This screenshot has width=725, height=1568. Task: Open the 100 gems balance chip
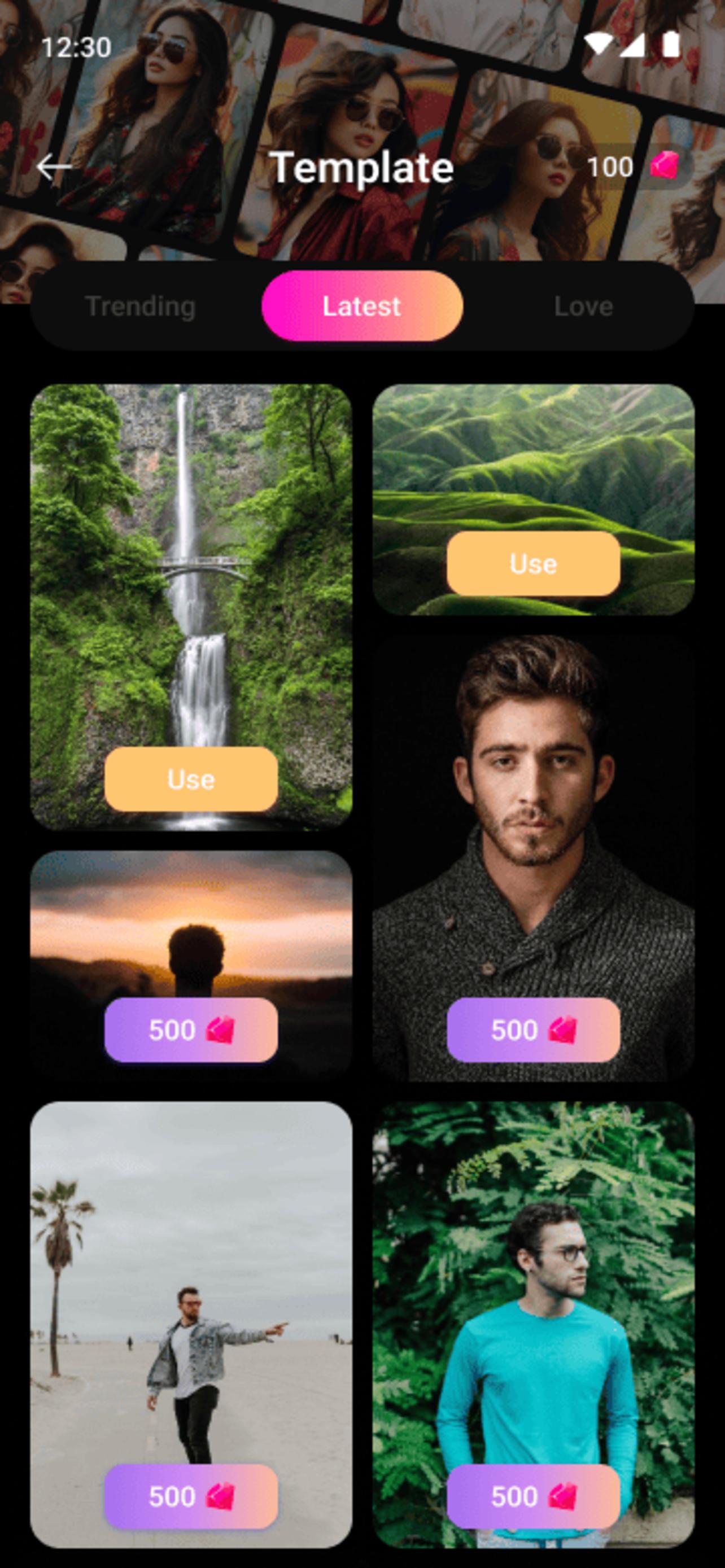pos(636,167)
